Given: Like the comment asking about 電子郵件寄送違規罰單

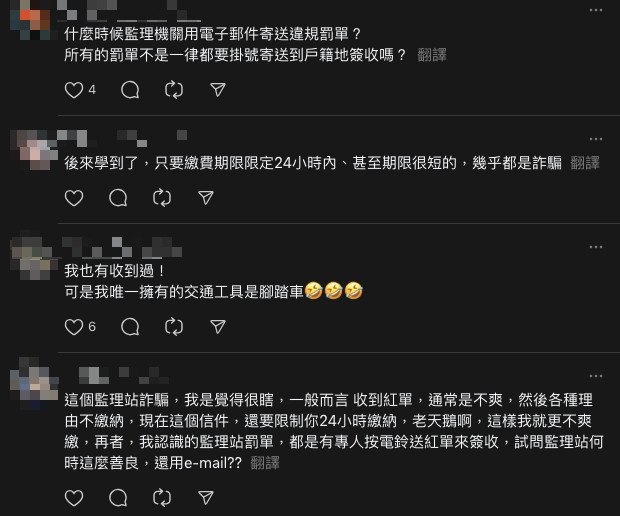Looking at the screenshot, I should 73,90.
